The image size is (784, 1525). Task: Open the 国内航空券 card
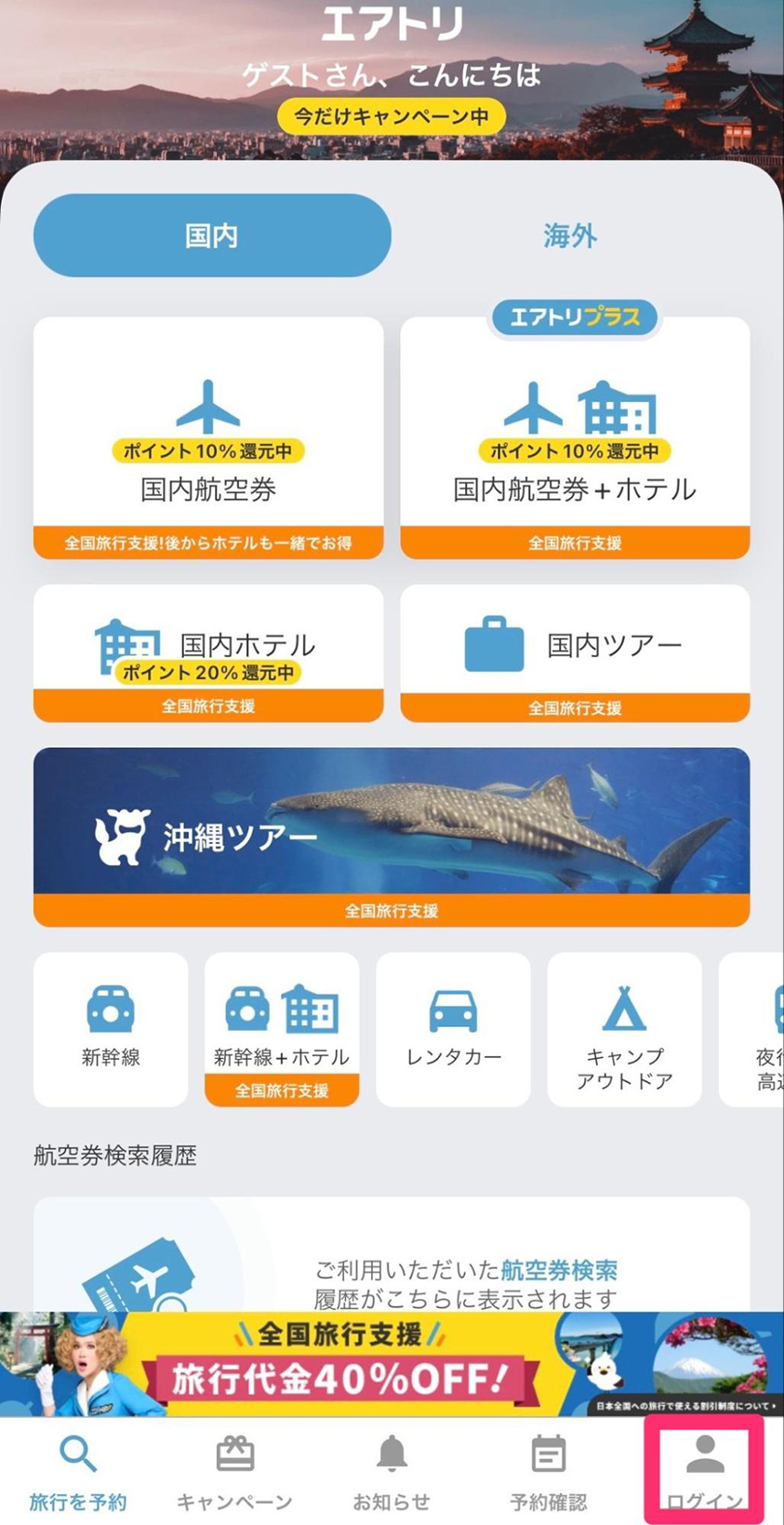tap(208, 438)
